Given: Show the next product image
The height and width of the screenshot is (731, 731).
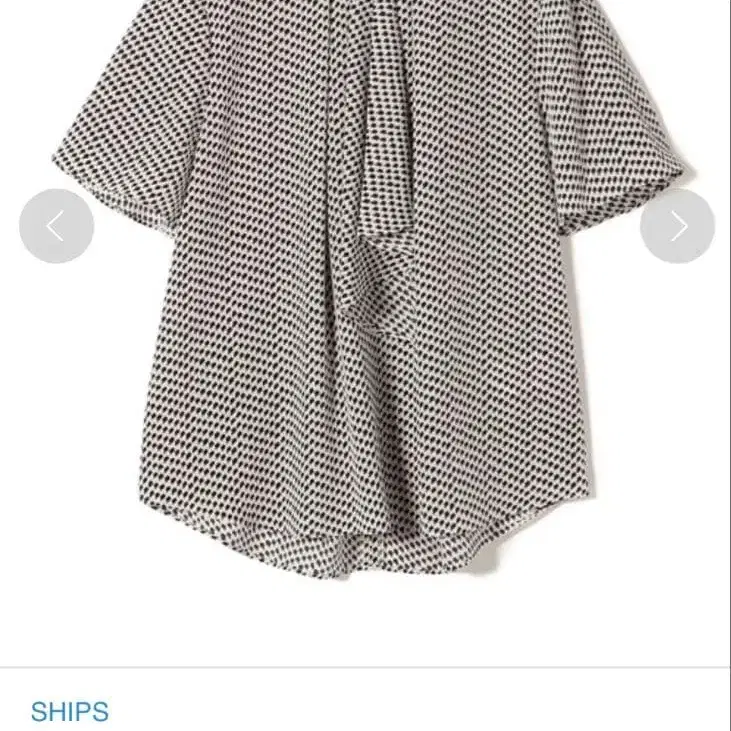Looking at the screenshot, I should [677, 227].
